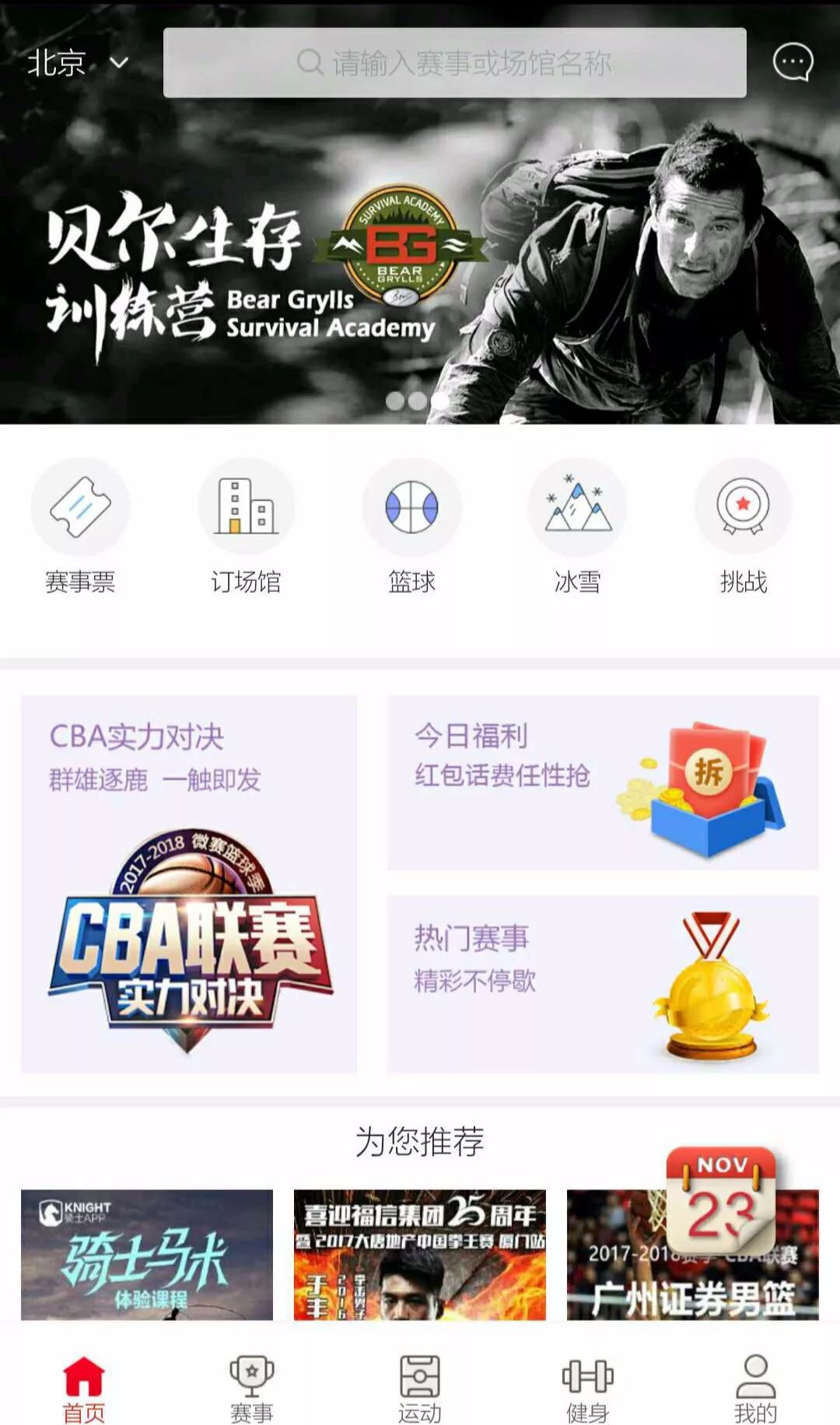Open the CBA实力对决 card
This screenshot has height=1425, width=840.
click(189, 884)
